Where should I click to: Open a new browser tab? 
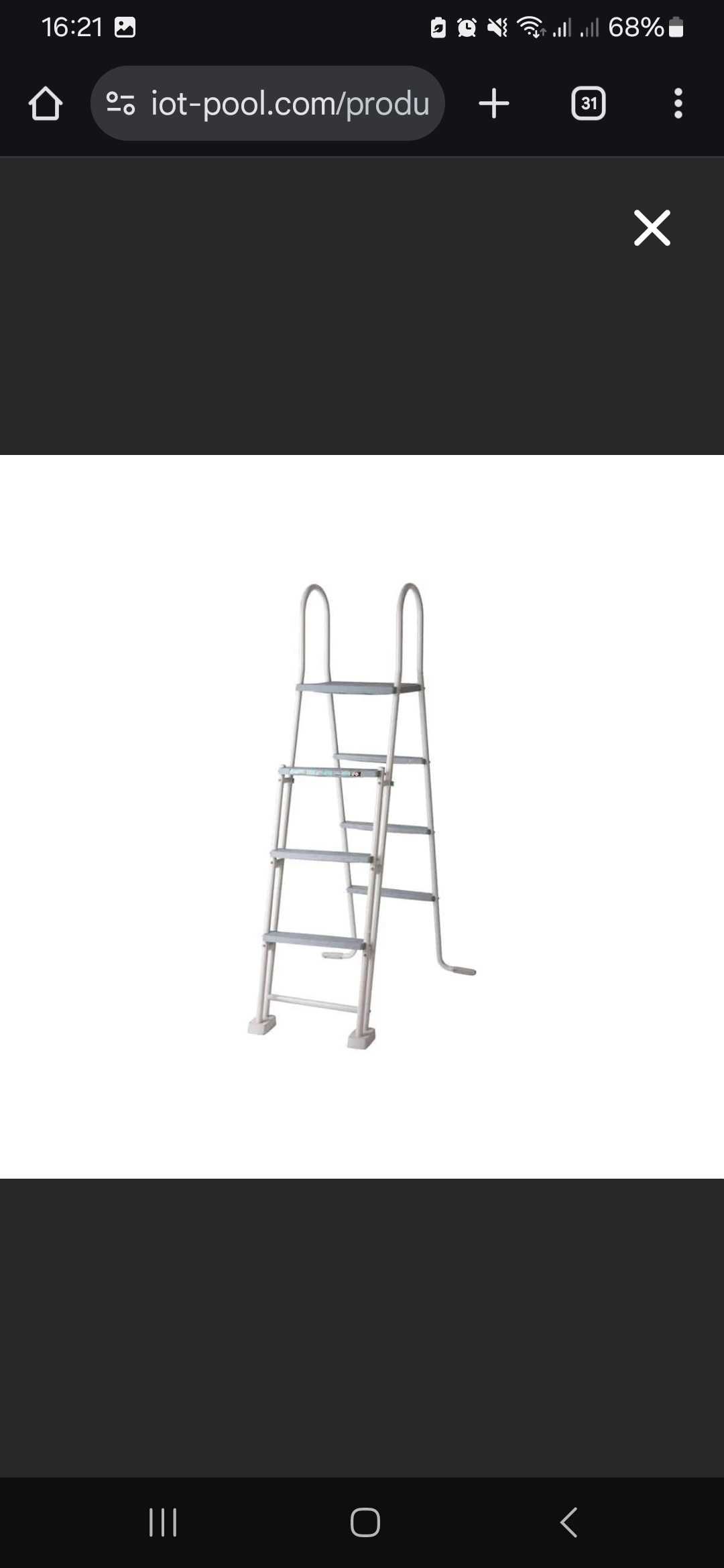click(494, 104)
